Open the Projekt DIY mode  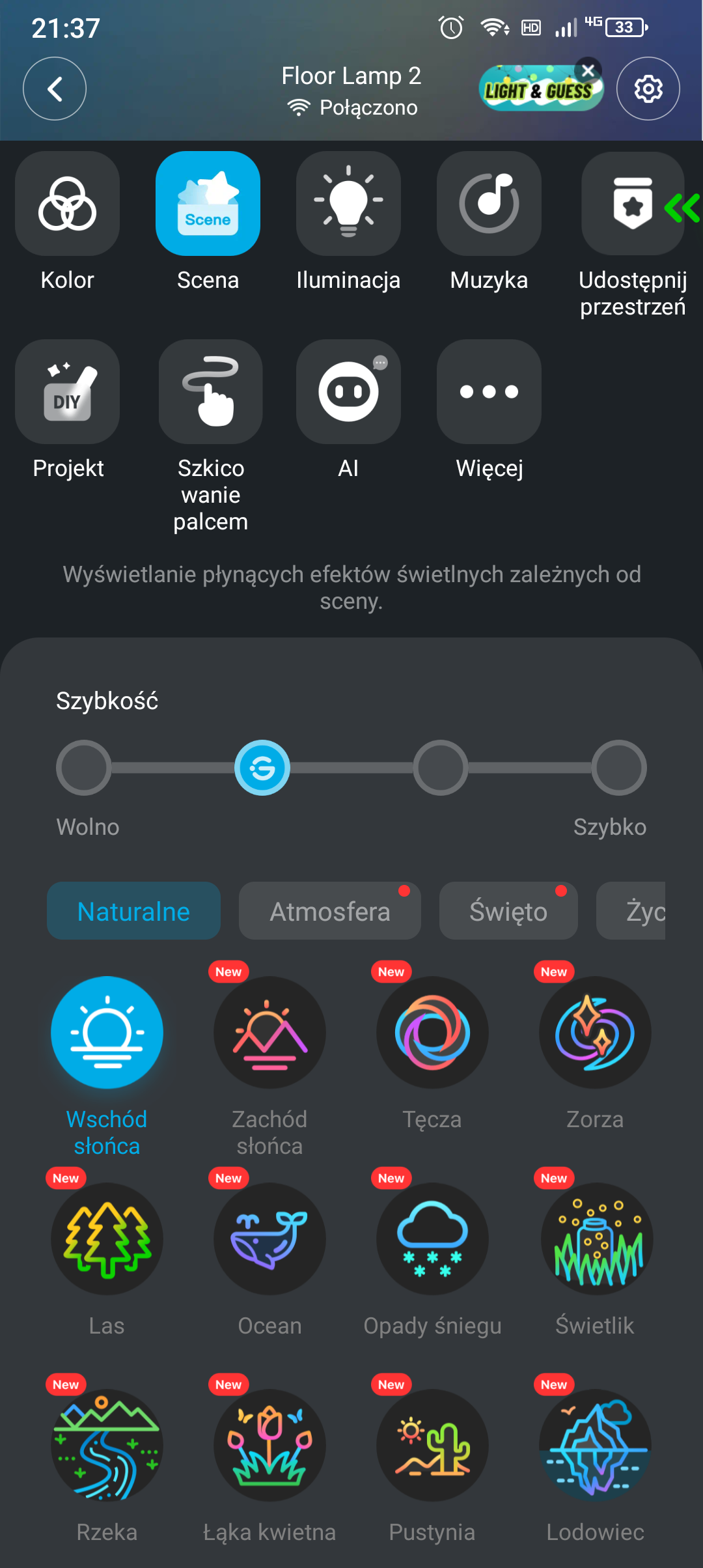click(67, 391)
